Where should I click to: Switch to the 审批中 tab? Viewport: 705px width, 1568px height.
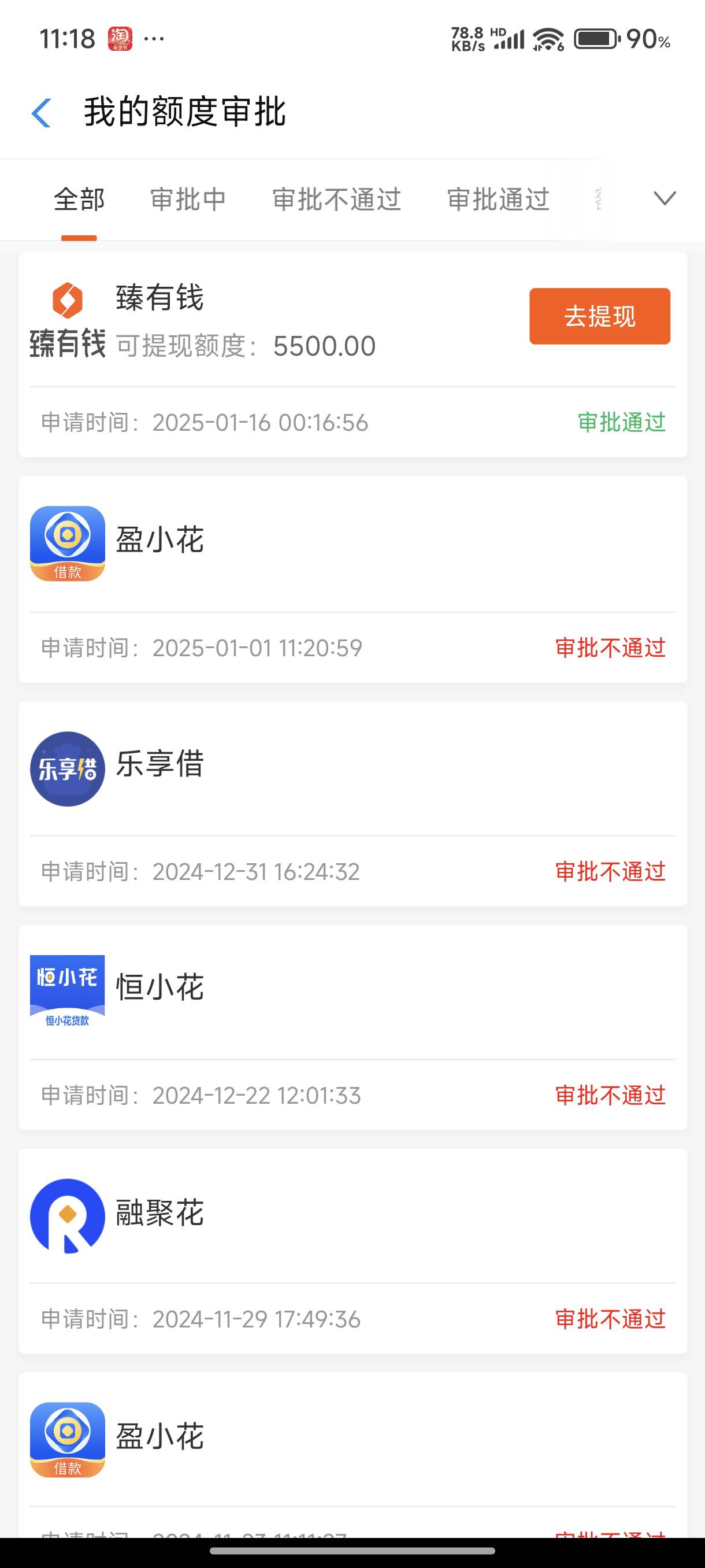(188, 199)
